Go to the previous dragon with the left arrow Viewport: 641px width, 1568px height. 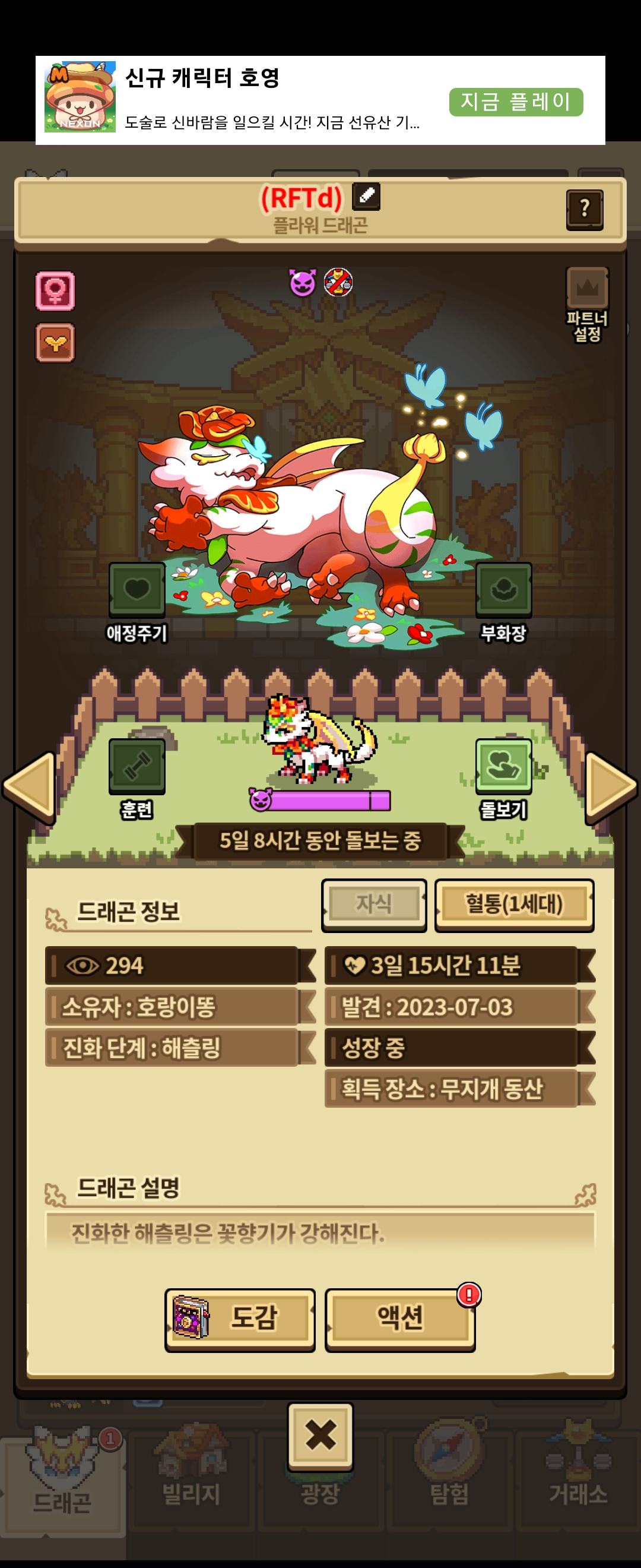click(x=29, y=787)
